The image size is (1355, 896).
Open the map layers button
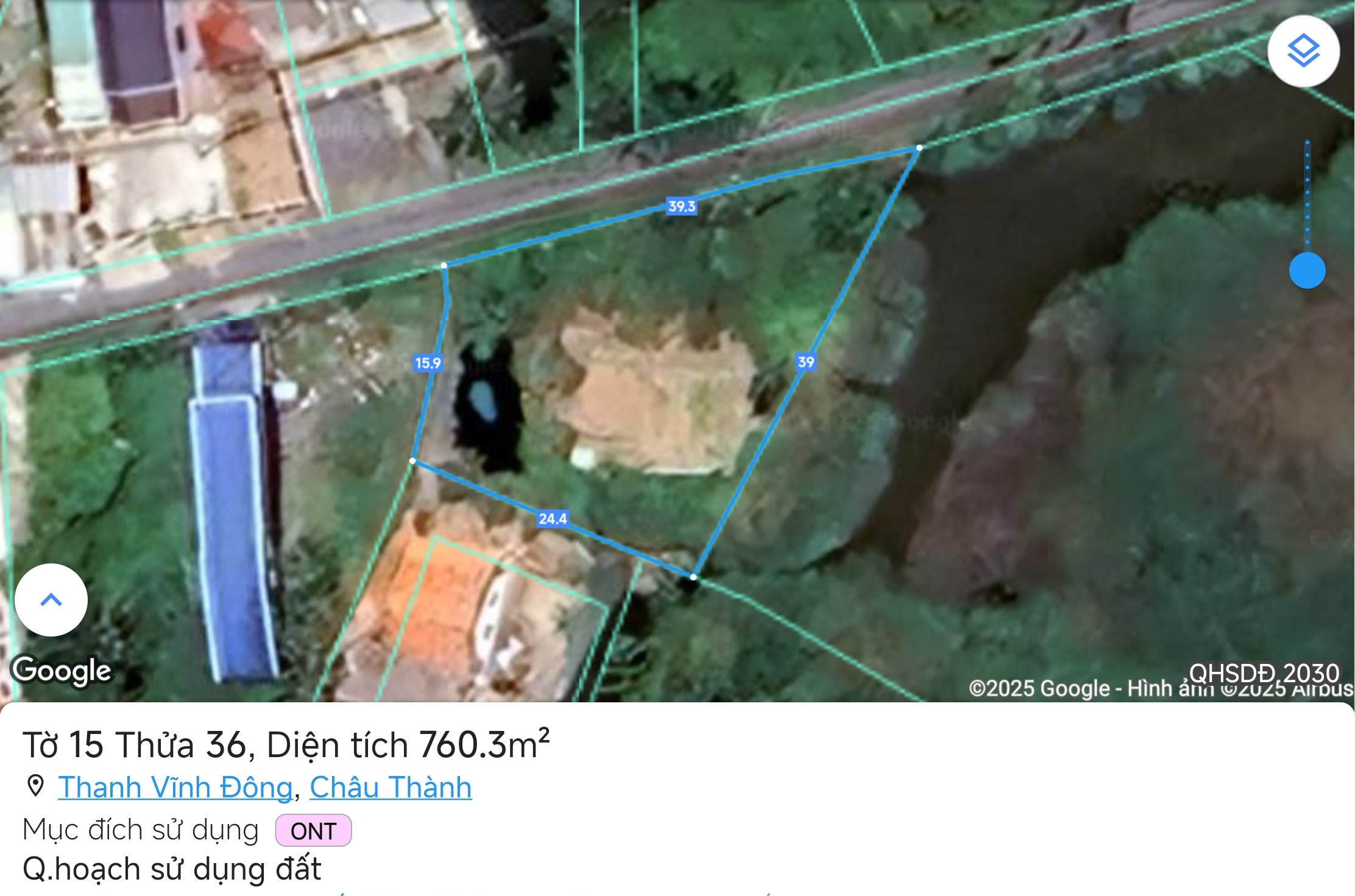[1303, 51]
